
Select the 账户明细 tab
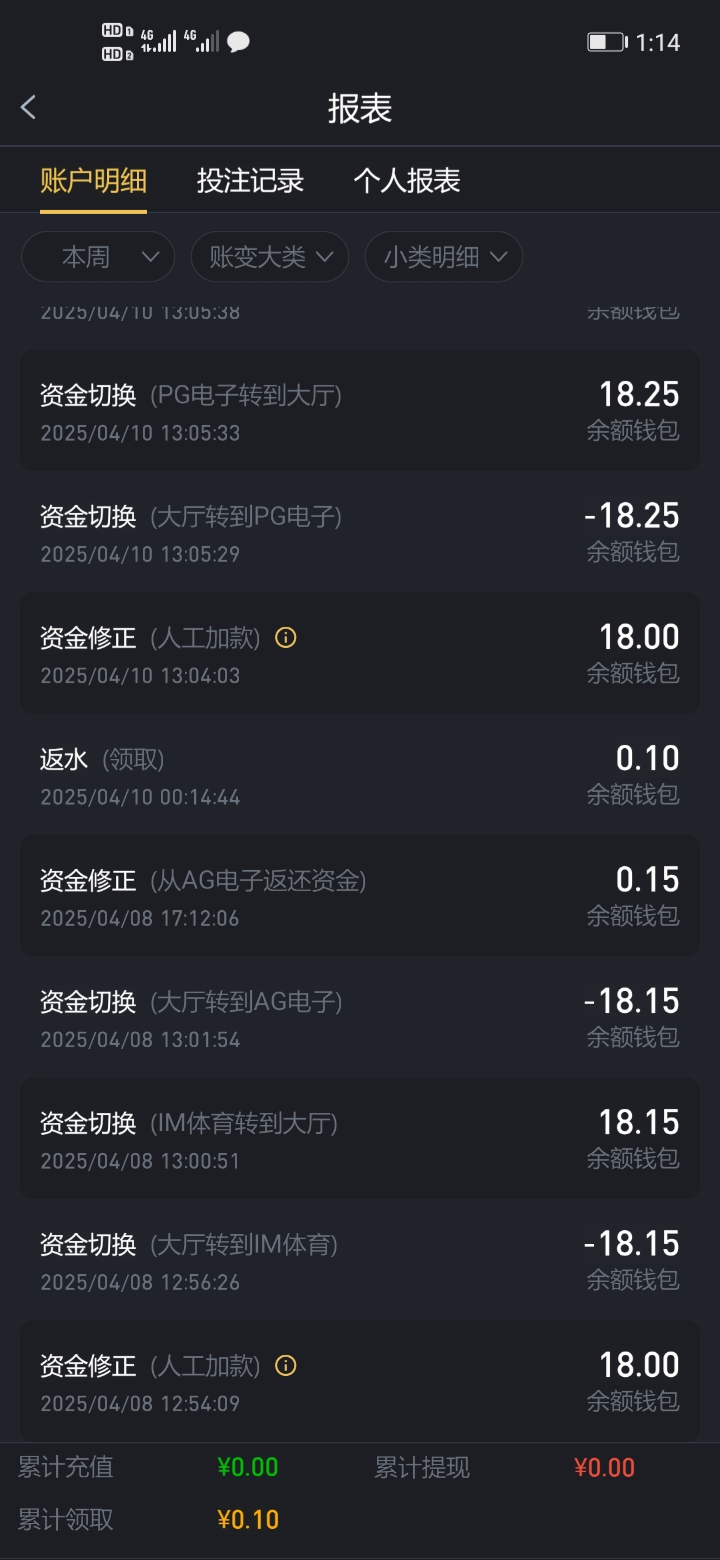[x=94, y=181]
